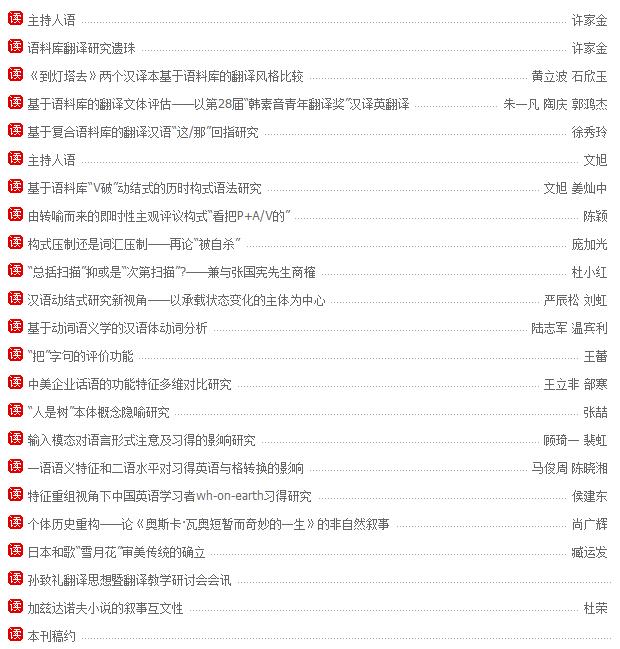Open 主持人语 by 文旭
This screenshot has height=649, width=620.
point(51,160)
